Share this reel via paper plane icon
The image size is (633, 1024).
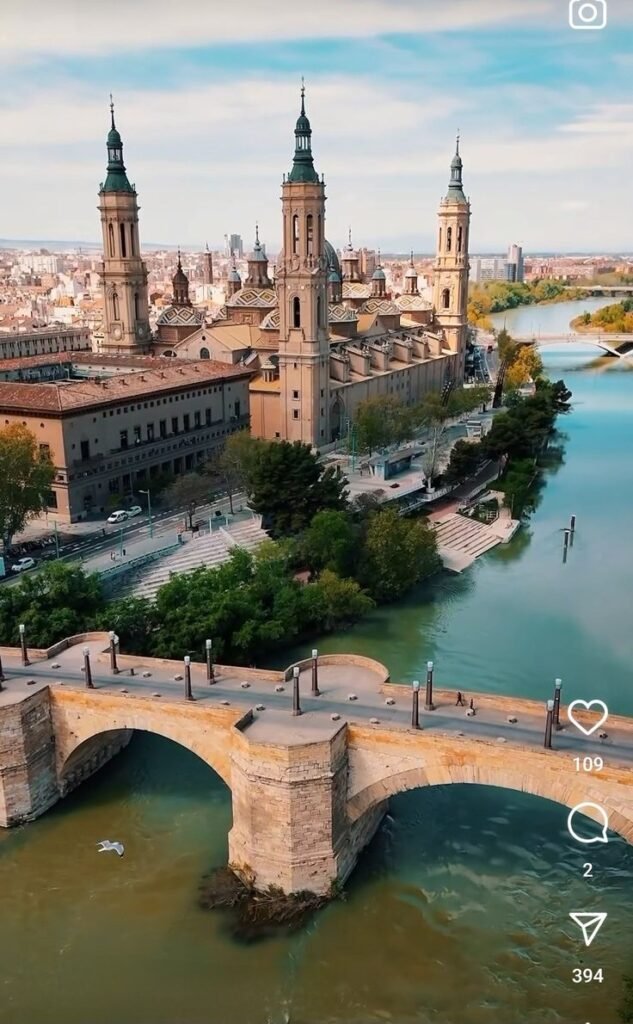587,928
